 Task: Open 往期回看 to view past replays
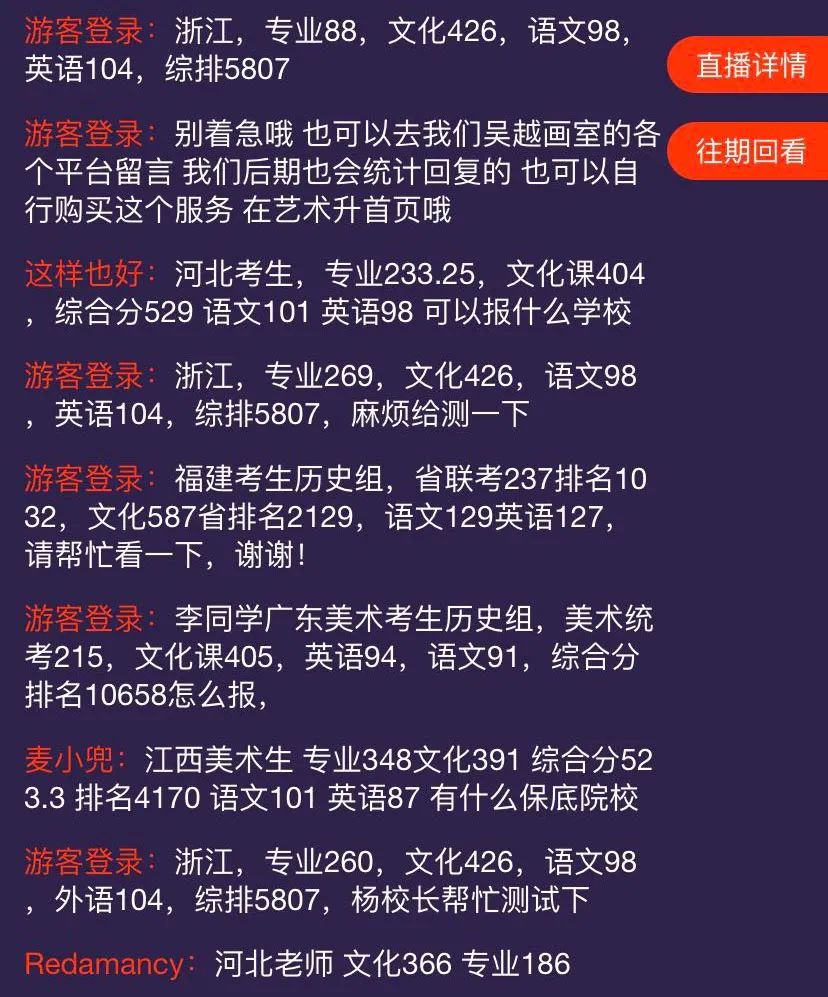pos(750,152)
